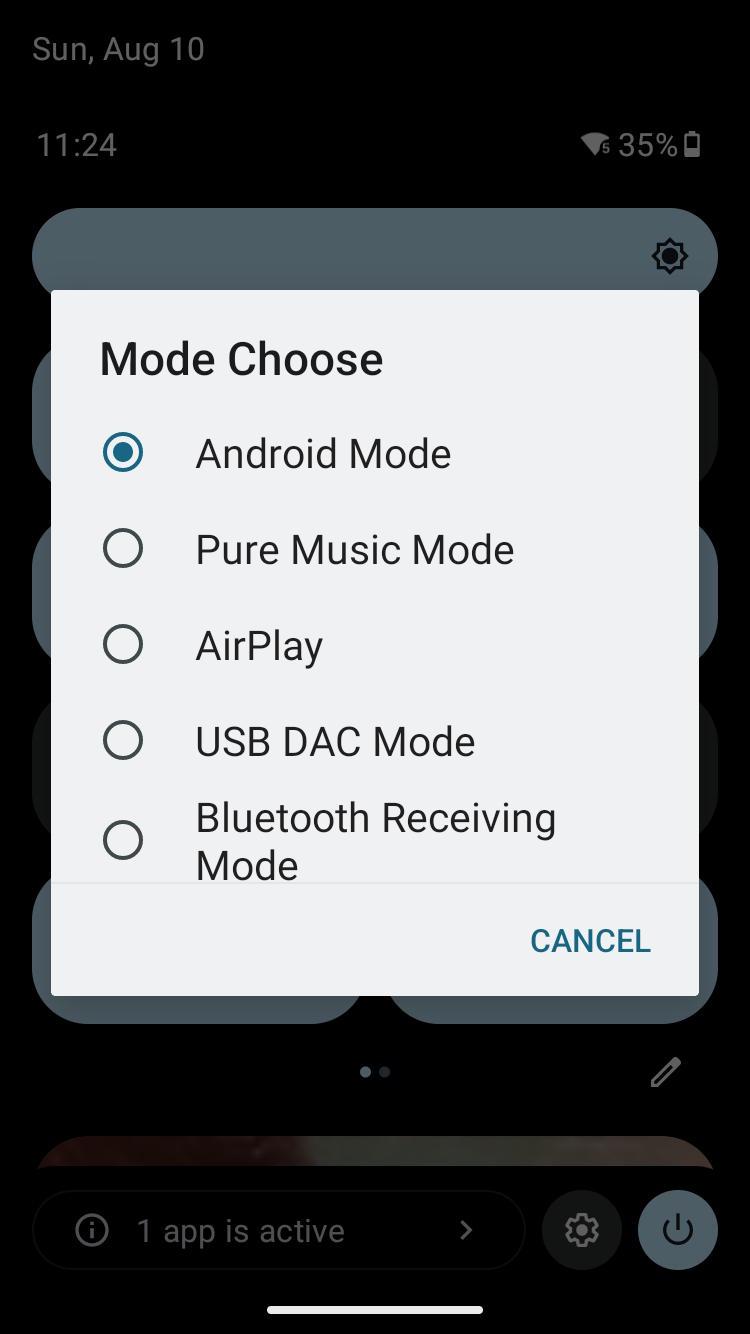Switch to USB DAC Mode
Viewport: 750px width, 1334px height.
point(123,741)
